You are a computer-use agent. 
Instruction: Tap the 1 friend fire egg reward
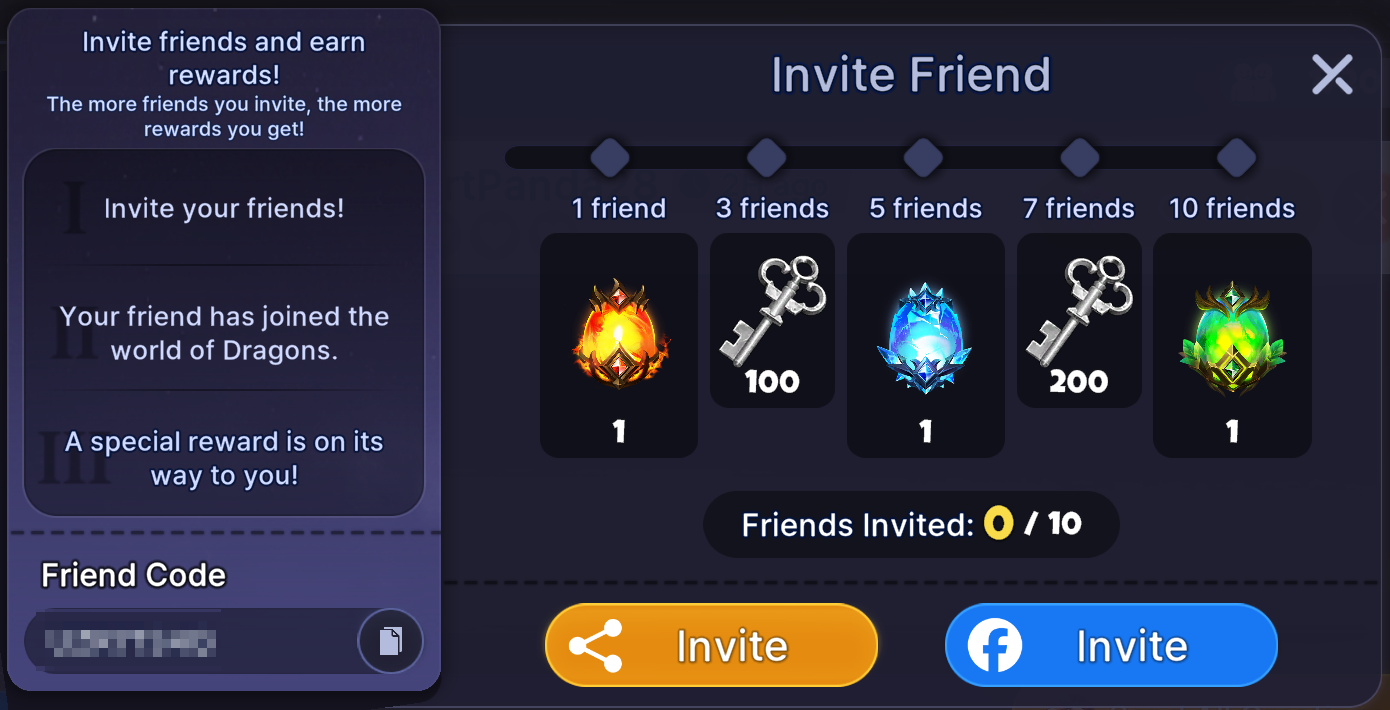[x=619, y=345]
